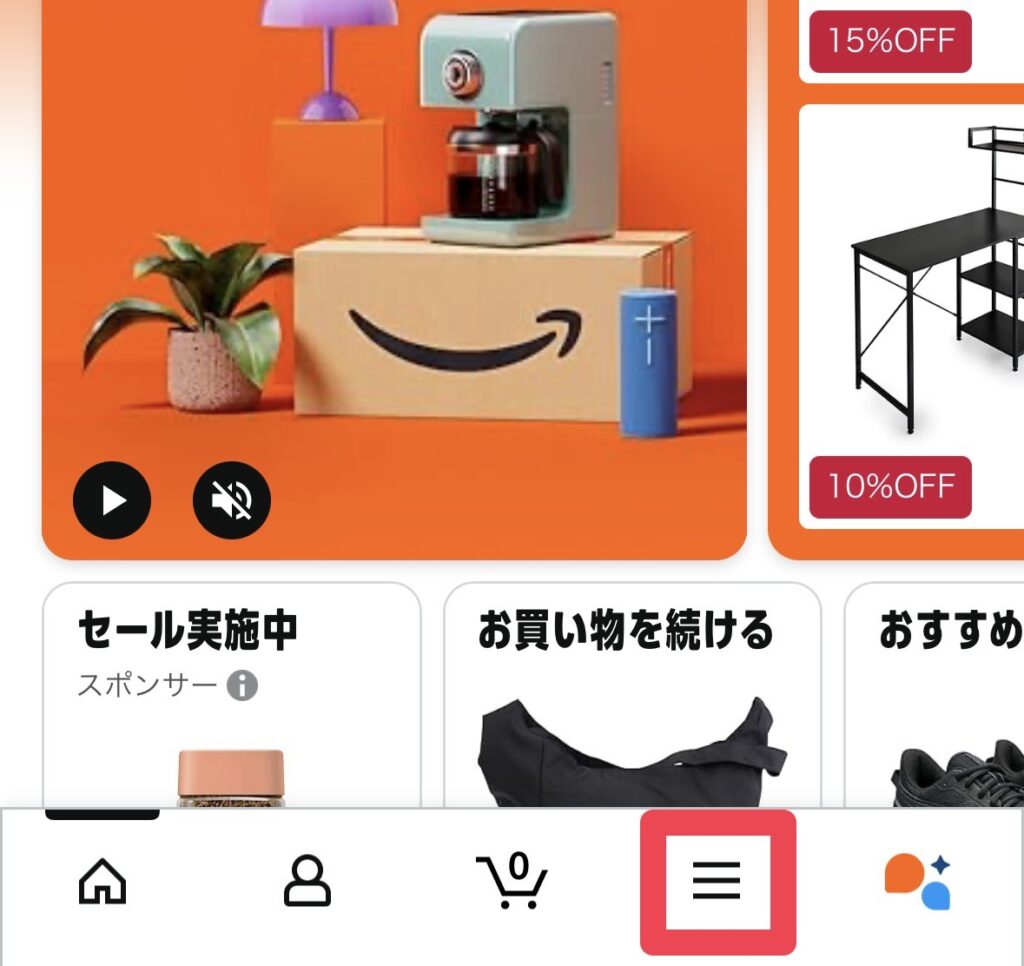Go to the Home tab
1024x966 pixels.
(x=103, y=882)
